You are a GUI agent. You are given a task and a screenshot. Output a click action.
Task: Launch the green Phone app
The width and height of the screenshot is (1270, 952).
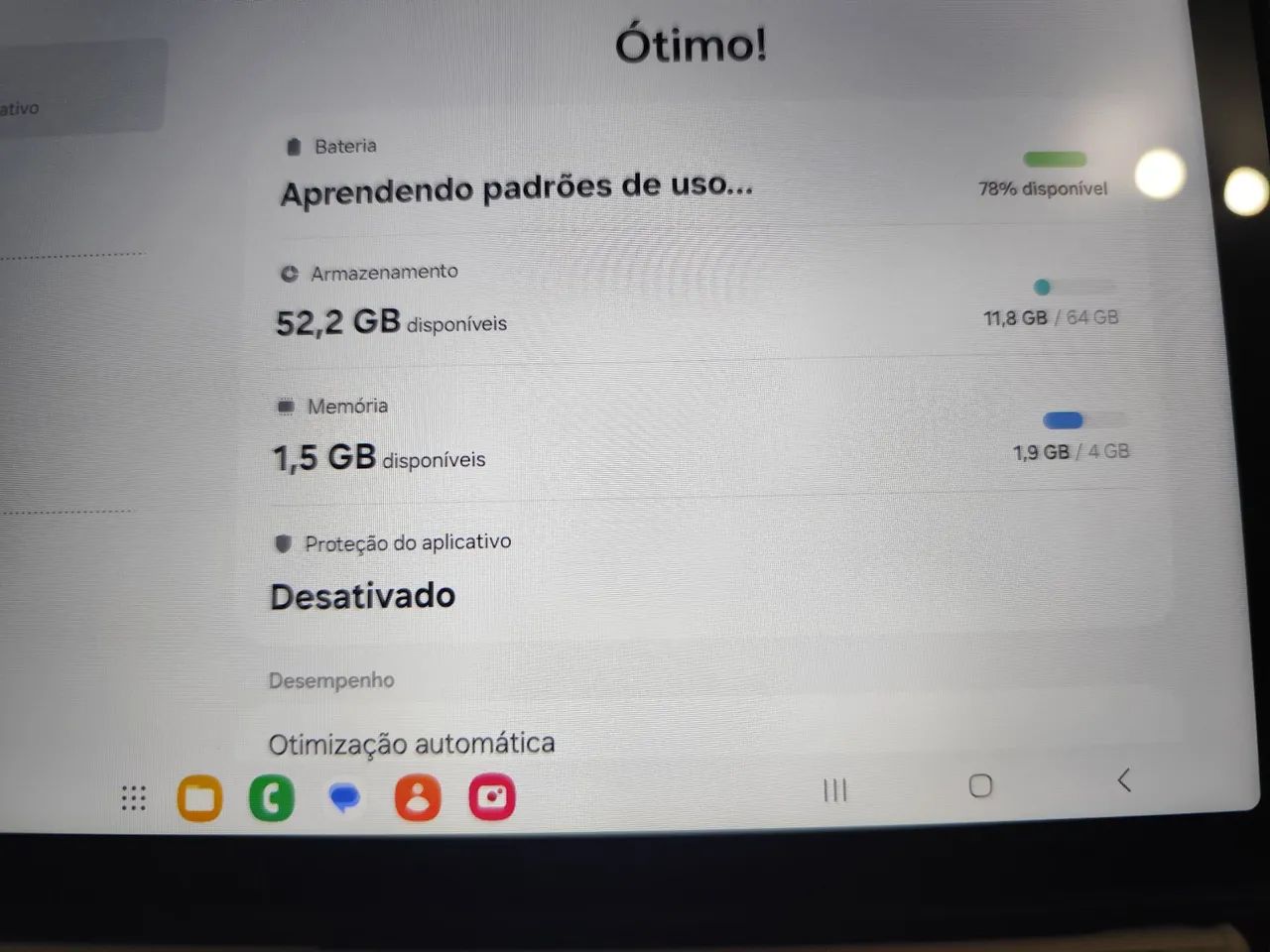coord(272,798)
